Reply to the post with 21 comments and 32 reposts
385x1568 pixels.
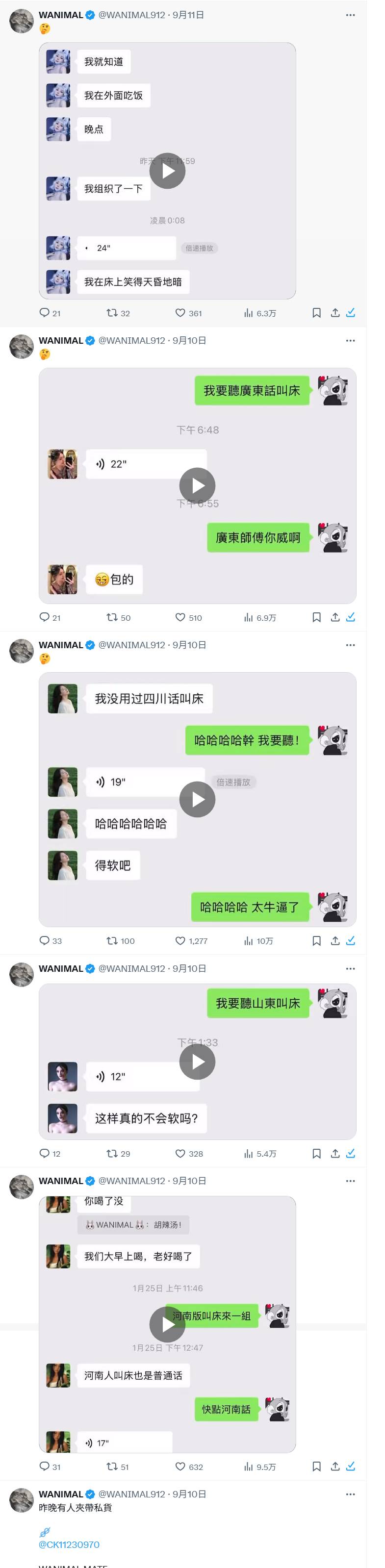pos(45,313)
